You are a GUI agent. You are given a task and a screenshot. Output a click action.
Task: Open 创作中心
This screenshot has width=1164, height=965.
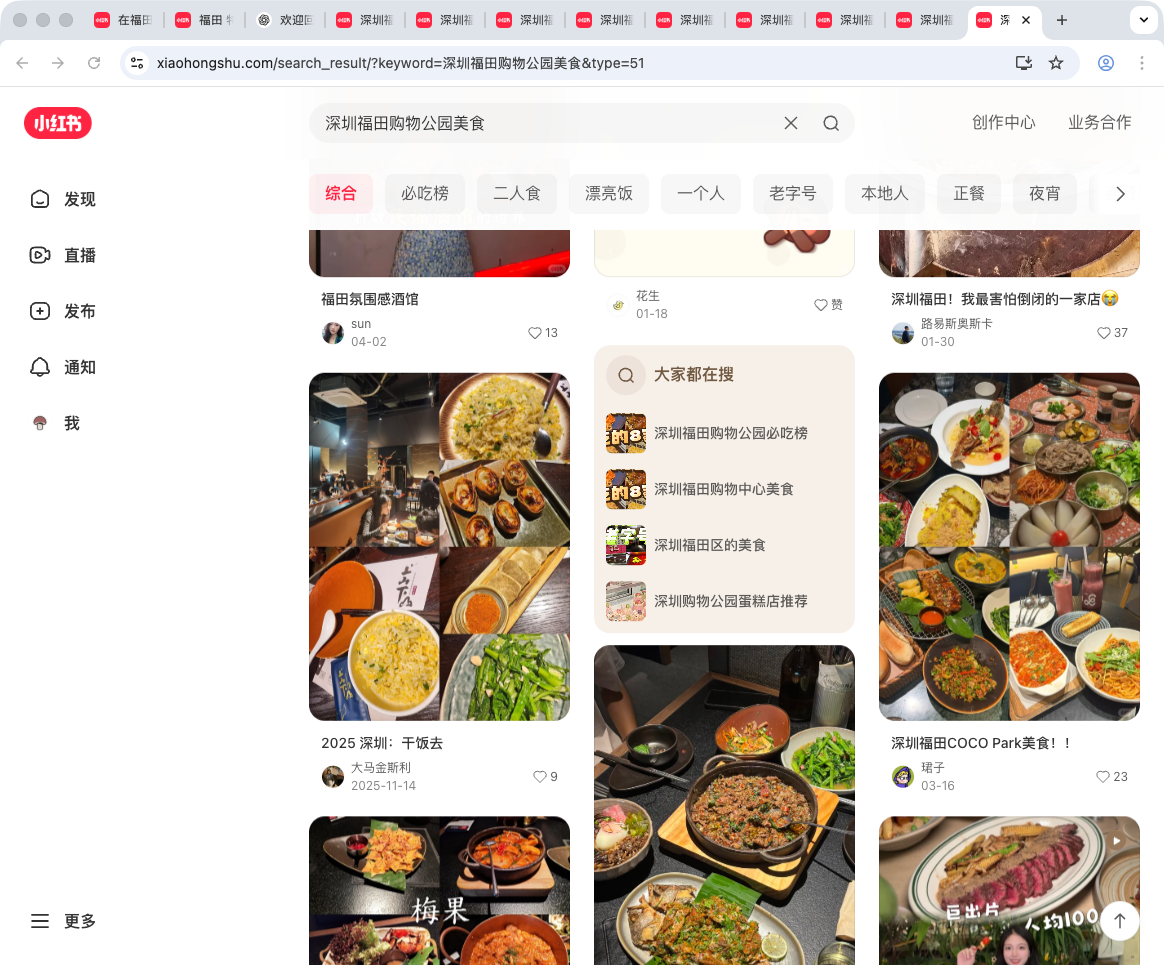[1003, 122]
